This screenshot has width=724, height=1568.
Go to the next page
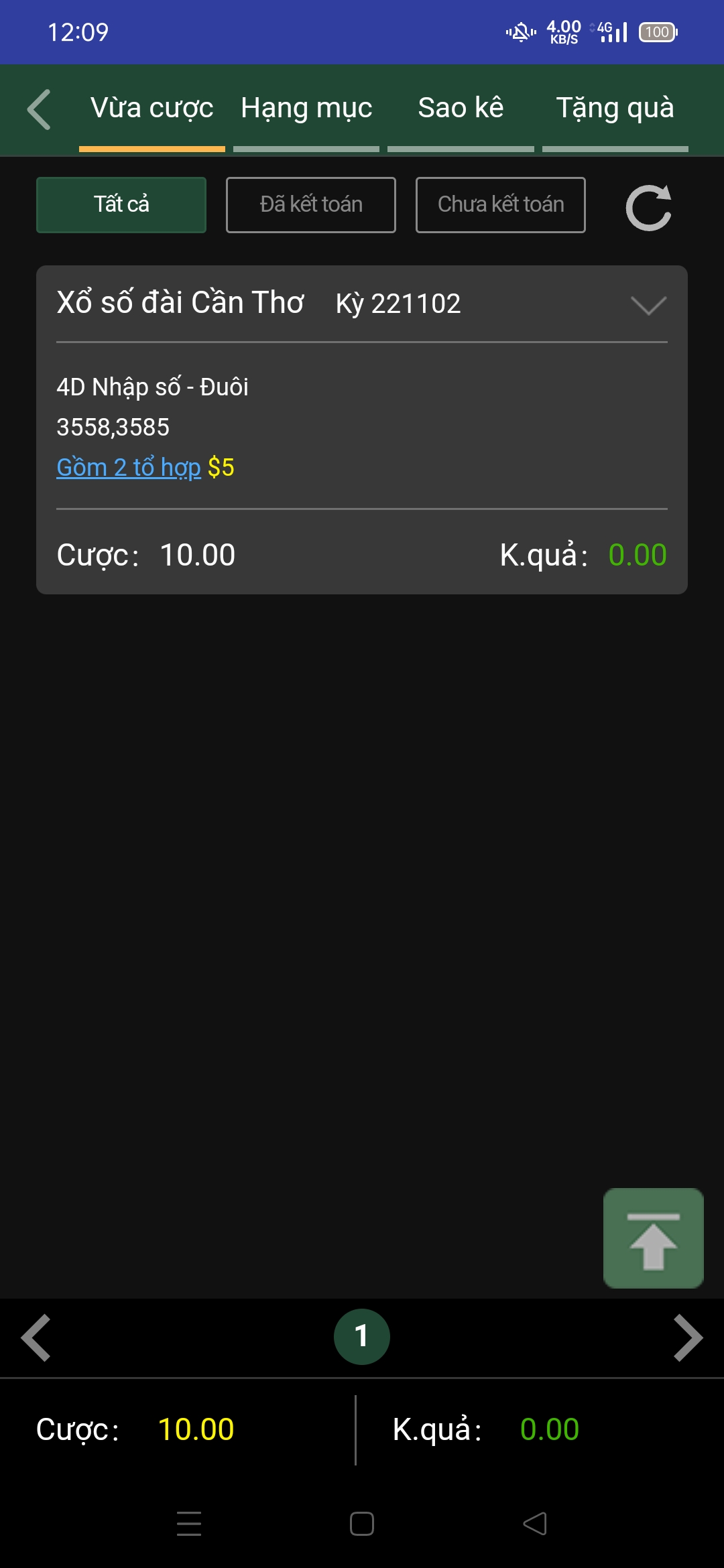pyautogui.click(x=688, y=1337)
